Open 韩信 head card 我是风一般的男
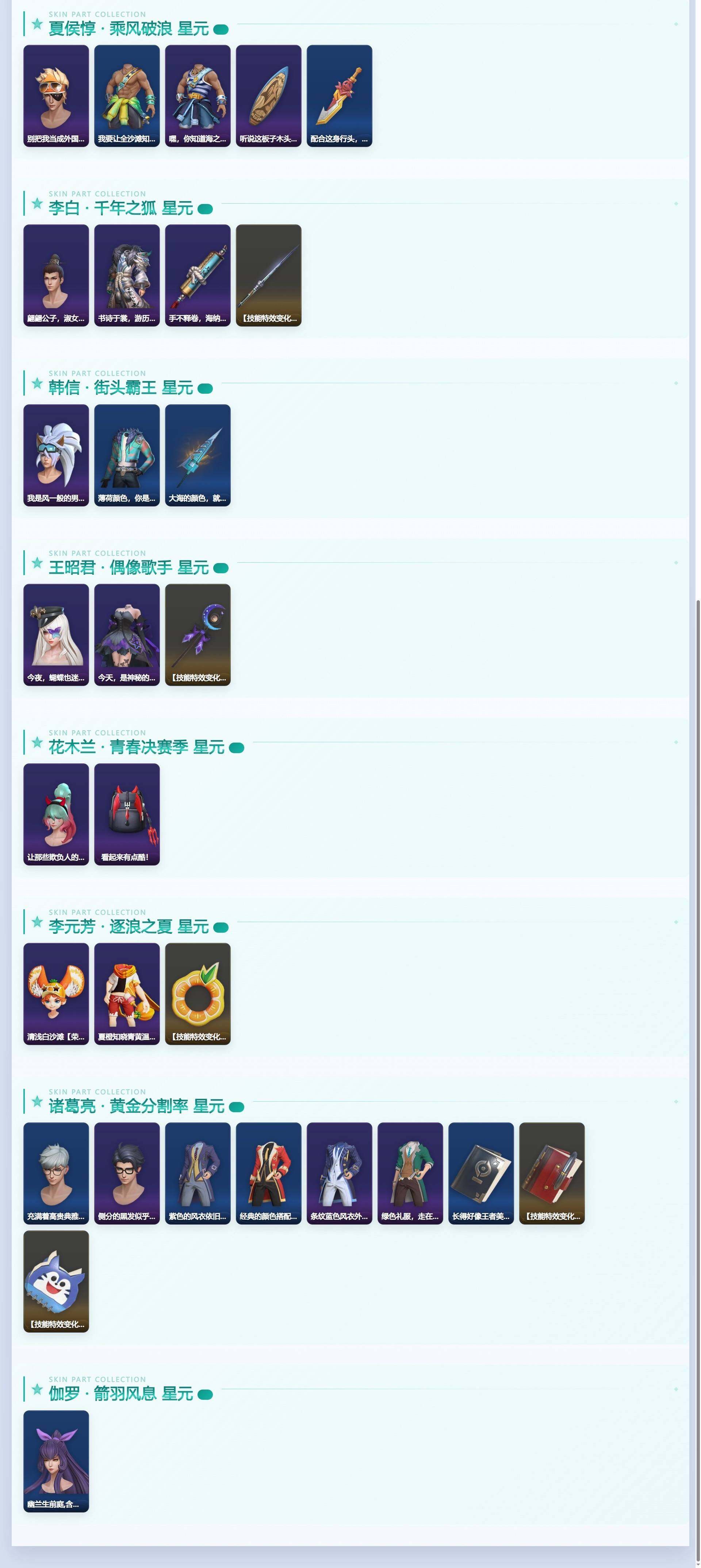The height and width of the screenshot is (1568, 701). pyautogui.click(x=56, y=455)
